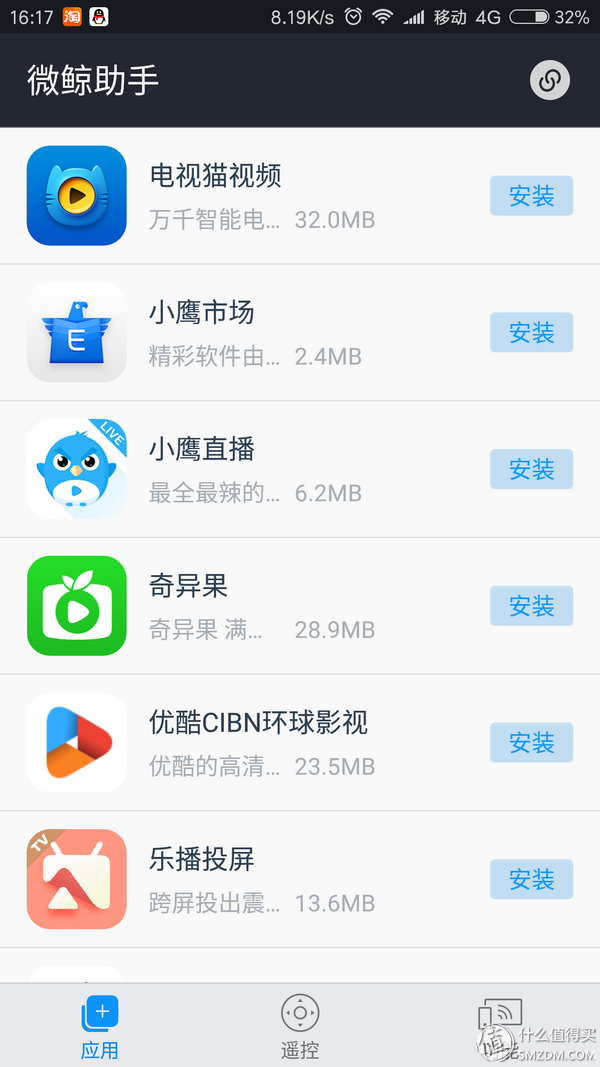Install 小鹰市场
The height and width of the screenshot is (1067, 600).
click(x=531, y=333)
